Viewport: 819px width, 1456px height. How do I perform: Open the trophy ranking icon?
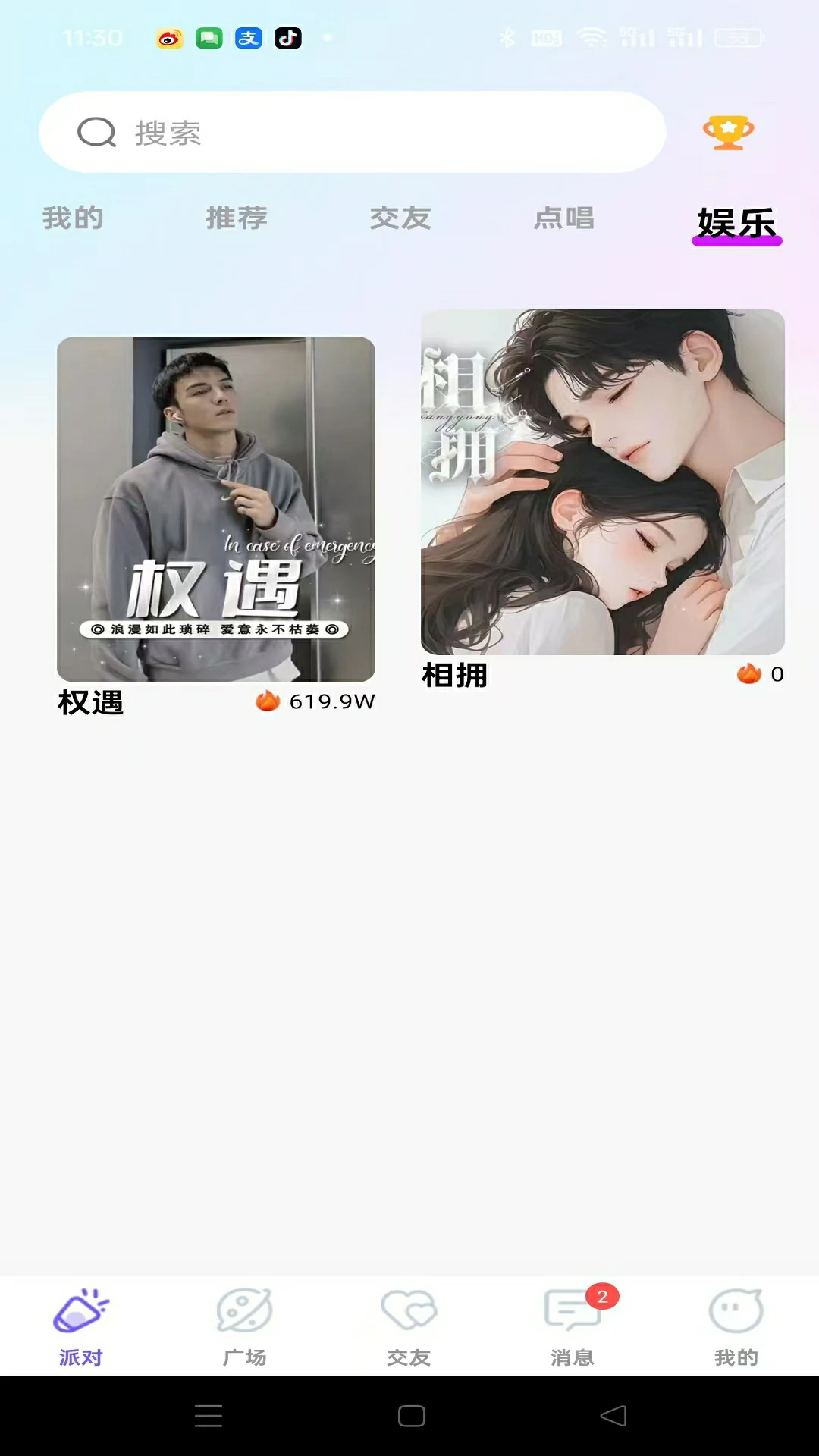click(x=728, y=133)
